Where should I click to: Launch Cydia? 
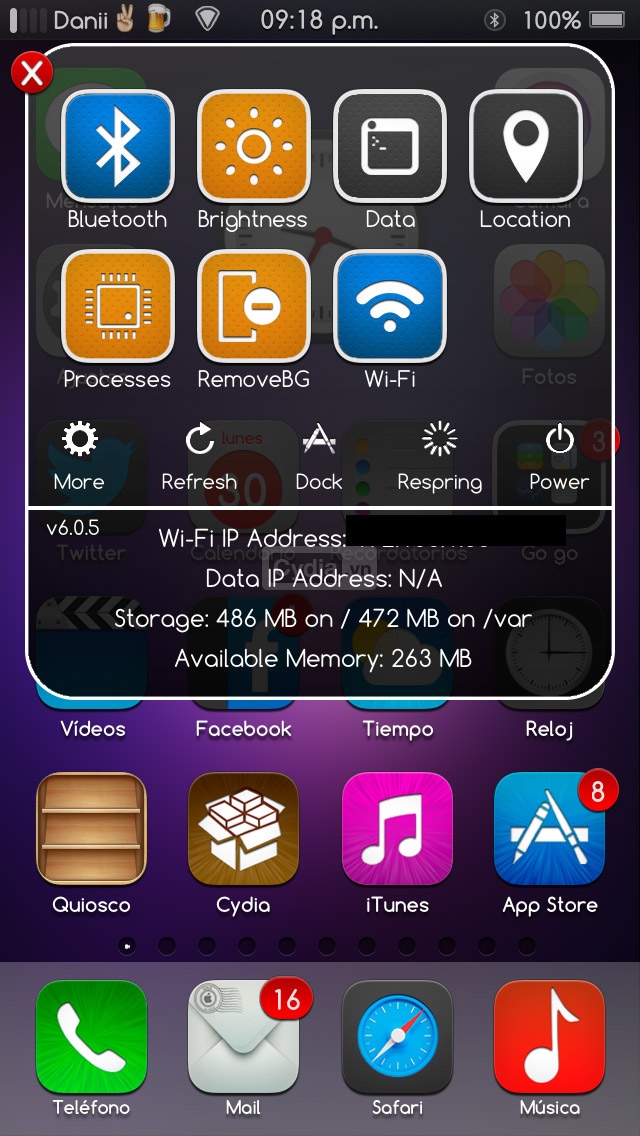pos(243,829)
